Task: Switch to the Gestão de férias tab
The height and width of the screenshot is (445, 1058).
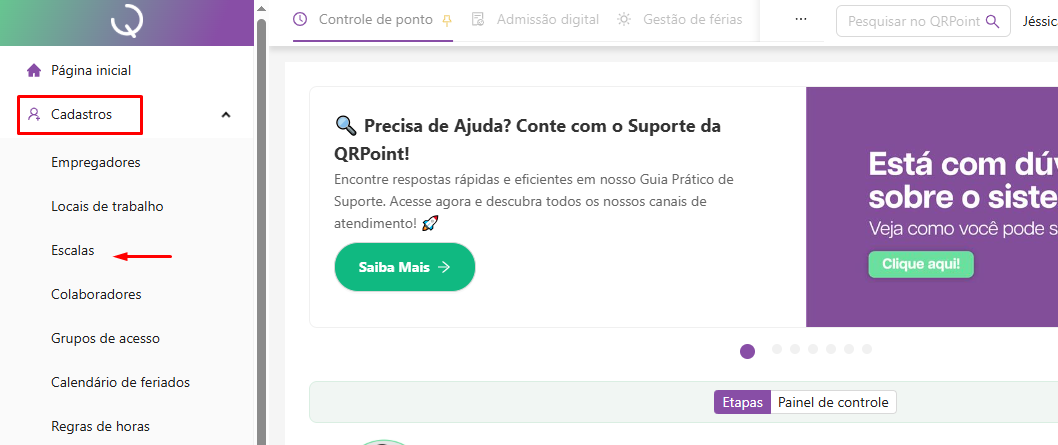Action: click(x=681, y=19)
